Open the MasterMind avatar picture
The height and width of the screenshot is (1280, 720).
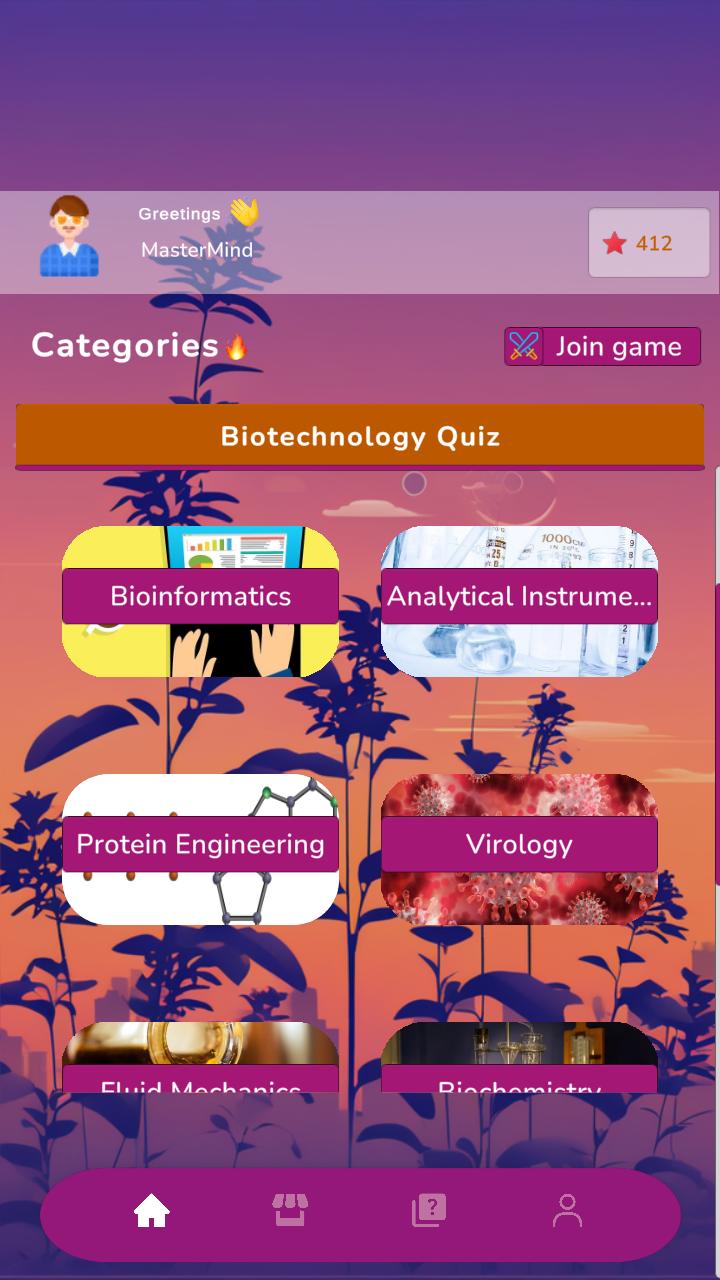pos(68,236)
